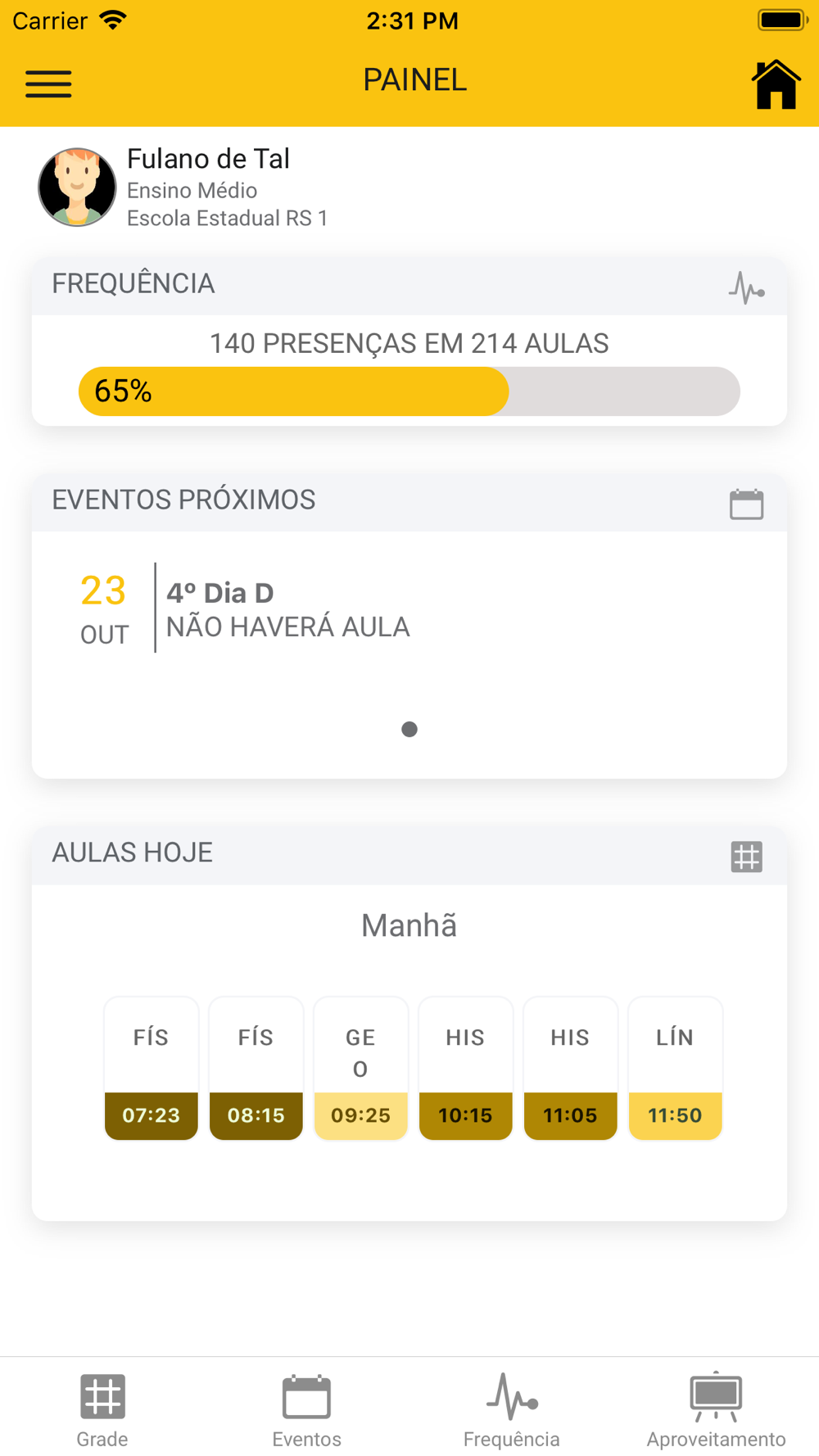Switch to the Frequência tab
The height and width of the screenshot is (1456, 819).
click(x=512, y=1410)
